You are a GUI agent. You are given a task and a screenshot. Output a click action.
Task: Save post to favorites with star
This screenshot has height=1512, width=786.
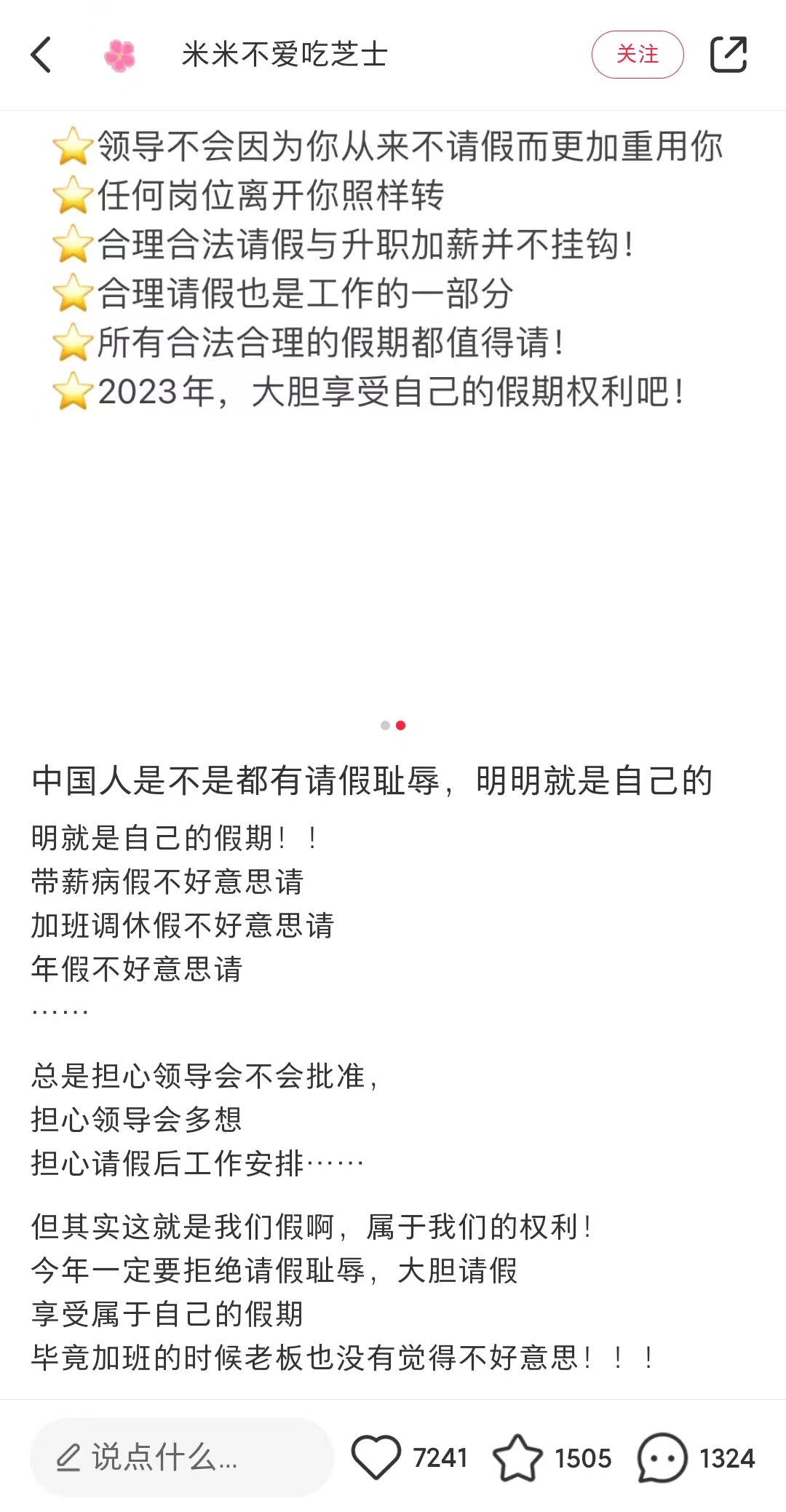[517, 1457]
